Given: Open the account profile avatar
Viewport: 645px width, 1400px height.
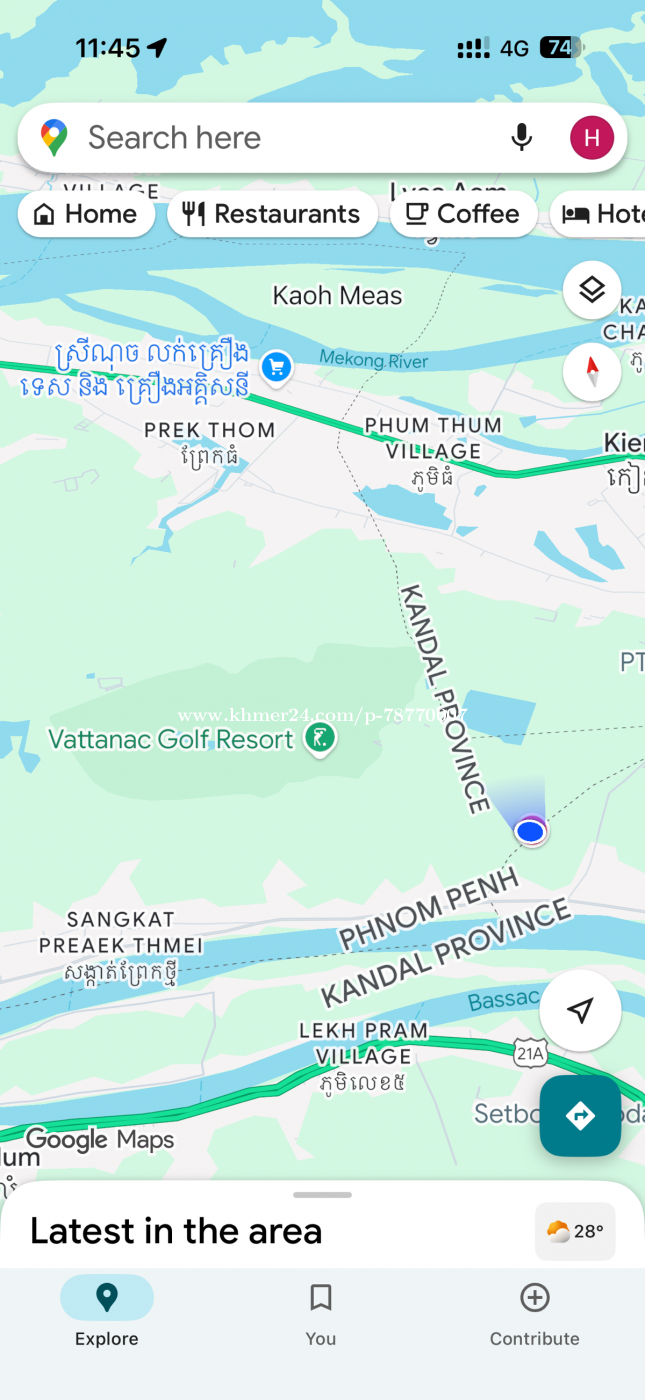Looking at the screenshot, I should (x=591, y=138).
